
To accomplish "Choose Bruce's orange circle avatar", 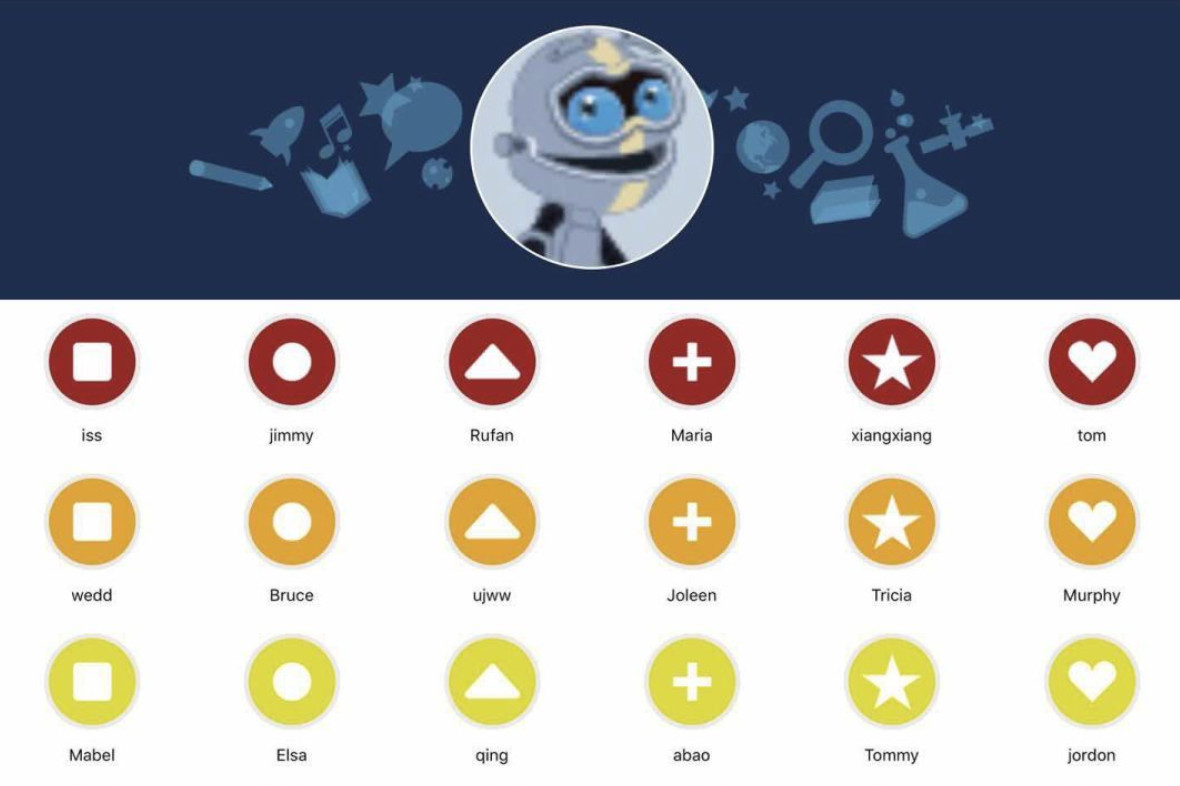I will [292, 522].
